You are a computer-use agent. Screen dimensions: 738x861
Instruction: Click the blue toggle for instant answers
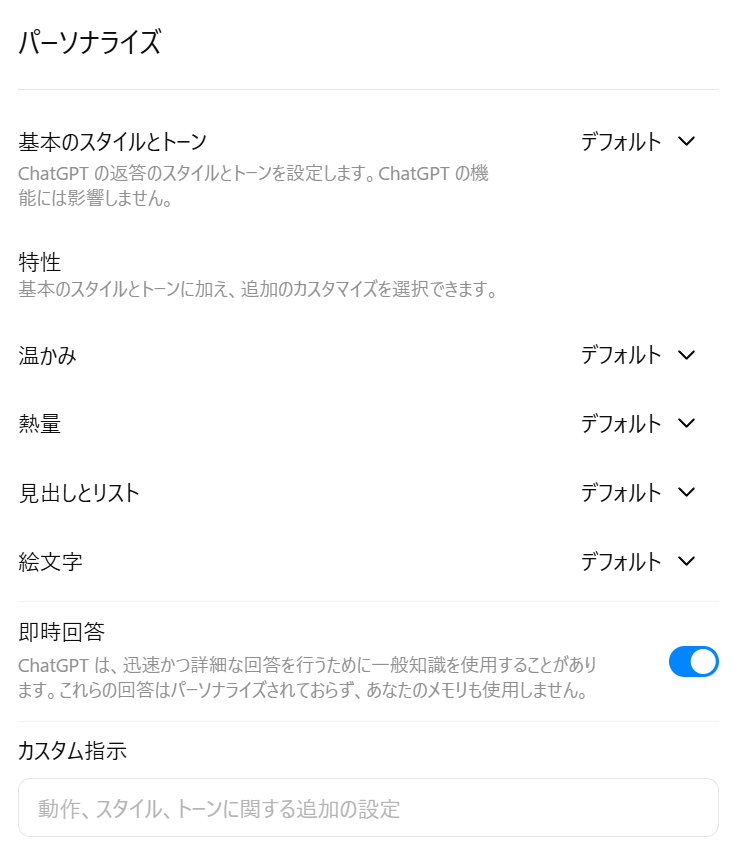tap(694, 662)
